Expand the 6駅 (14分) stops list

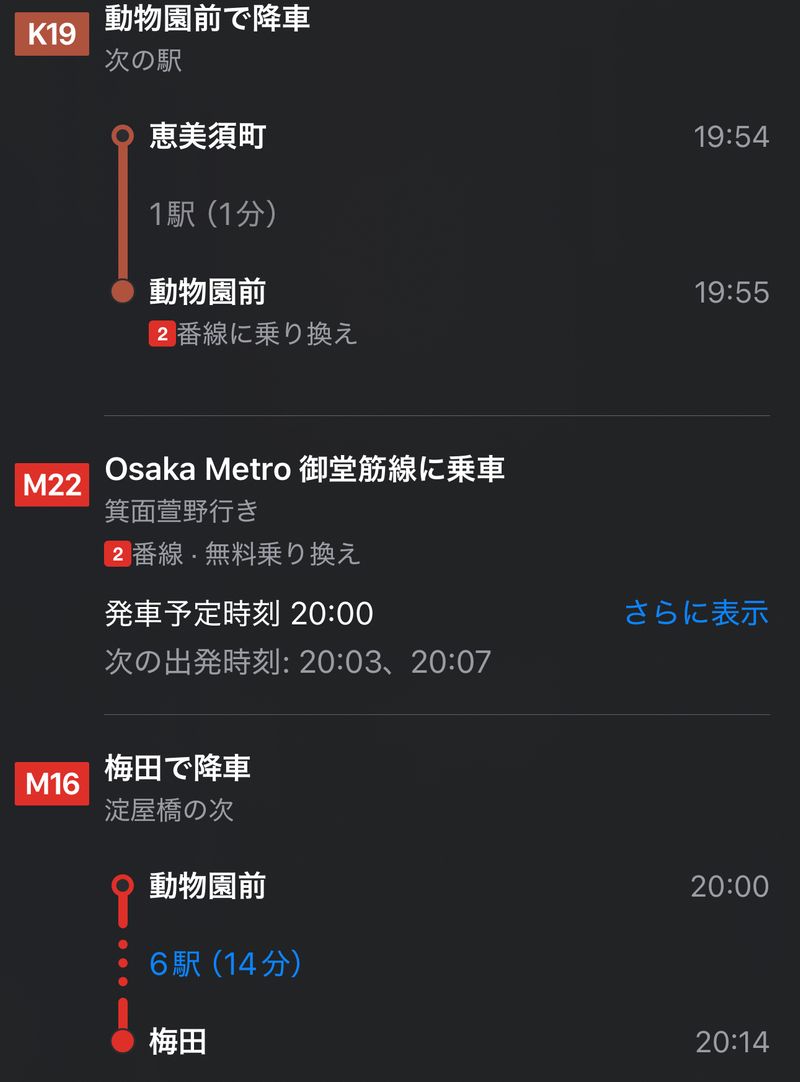[x=225, y=964]
